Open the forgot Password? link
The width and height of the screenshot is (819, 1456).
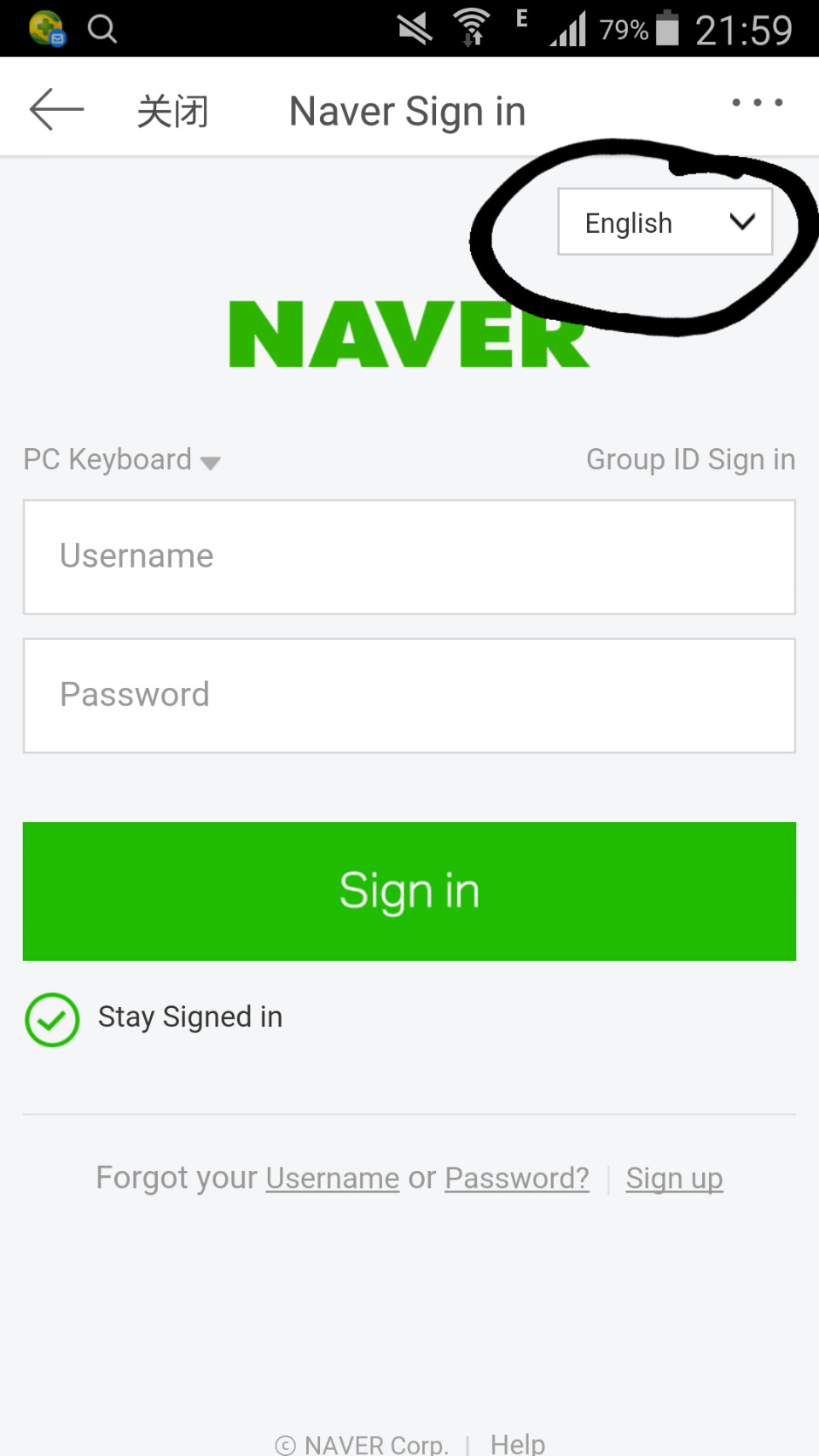pyautogui.click(x=517, y=1179)
